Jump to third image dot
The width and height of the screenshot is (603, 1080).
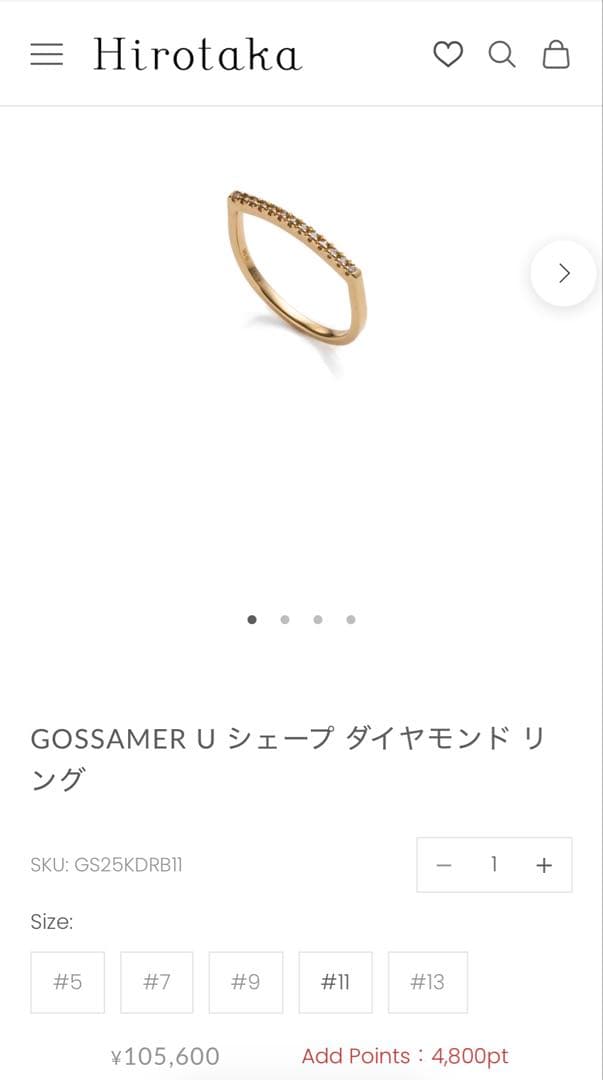(318, 620)
